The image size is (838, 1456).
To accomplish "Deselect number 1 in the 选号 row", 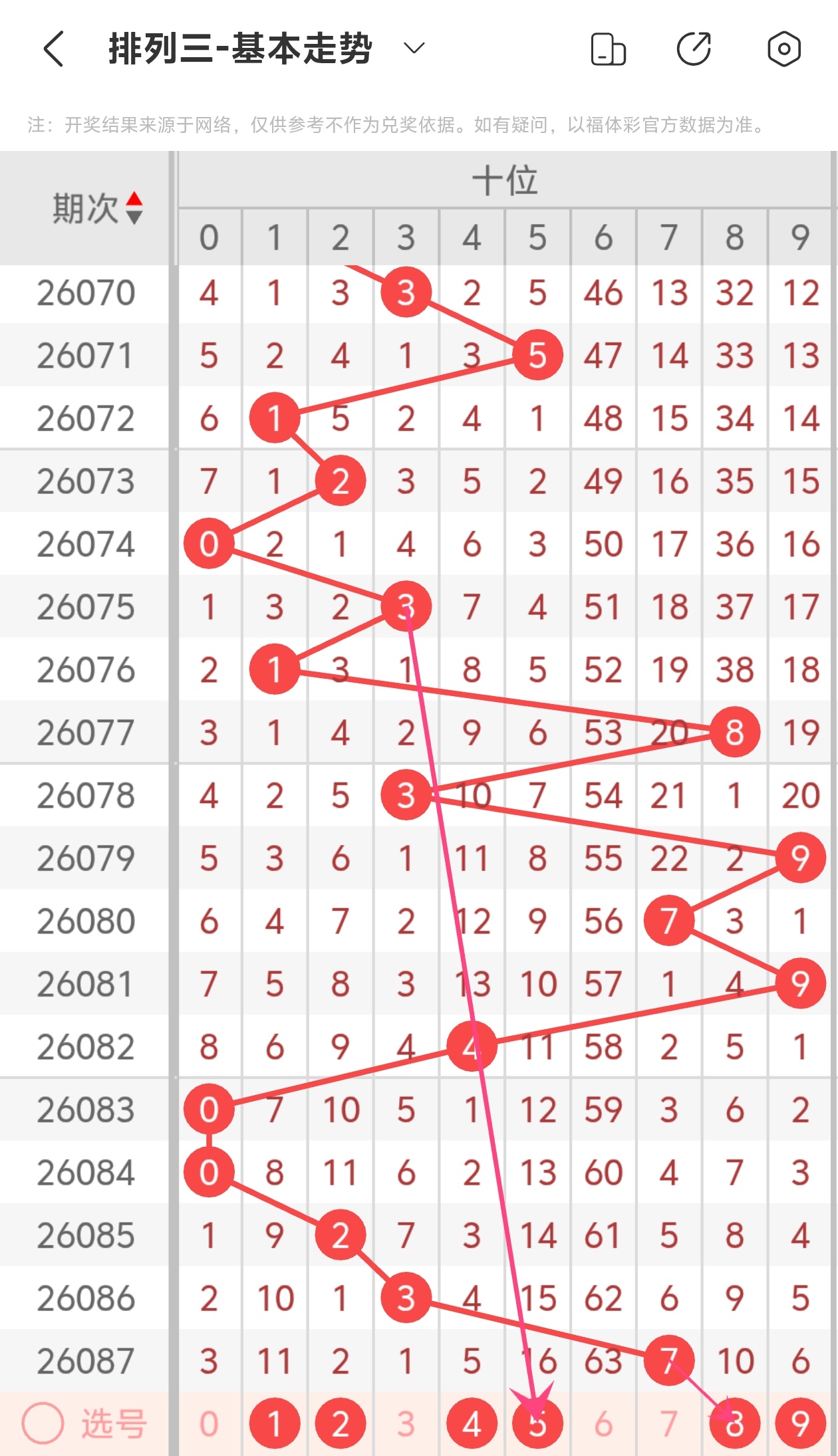I will 275,1423.
